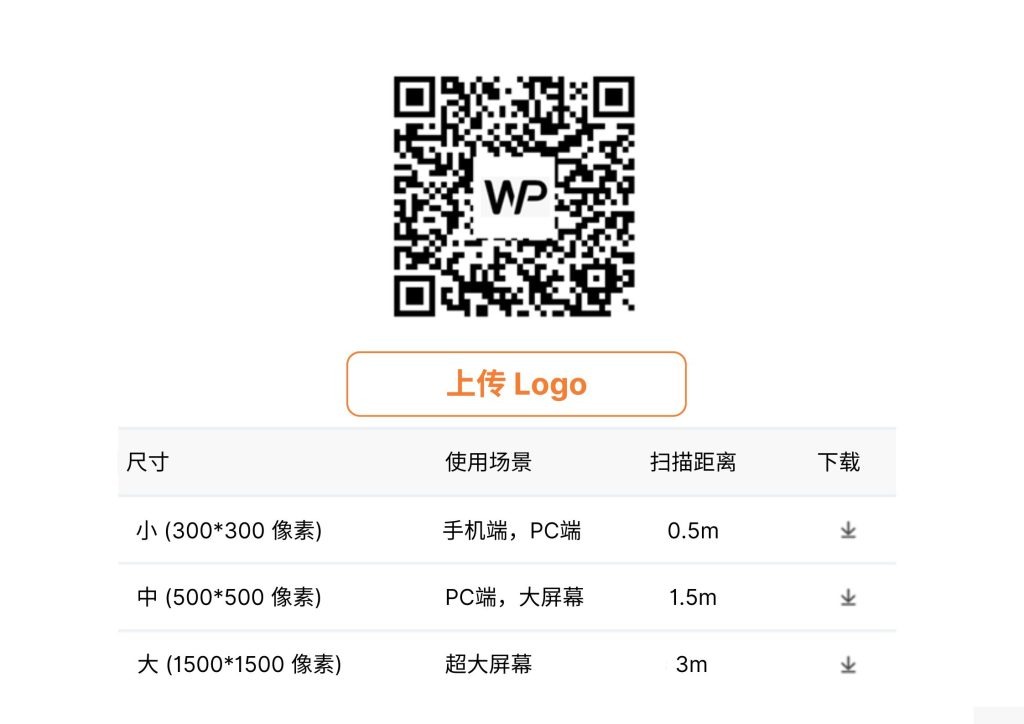Screen dimensions: 1024x724
Task: Download the 大 (1500*1500 像素) QR code
Action: [x=848, y=665]
